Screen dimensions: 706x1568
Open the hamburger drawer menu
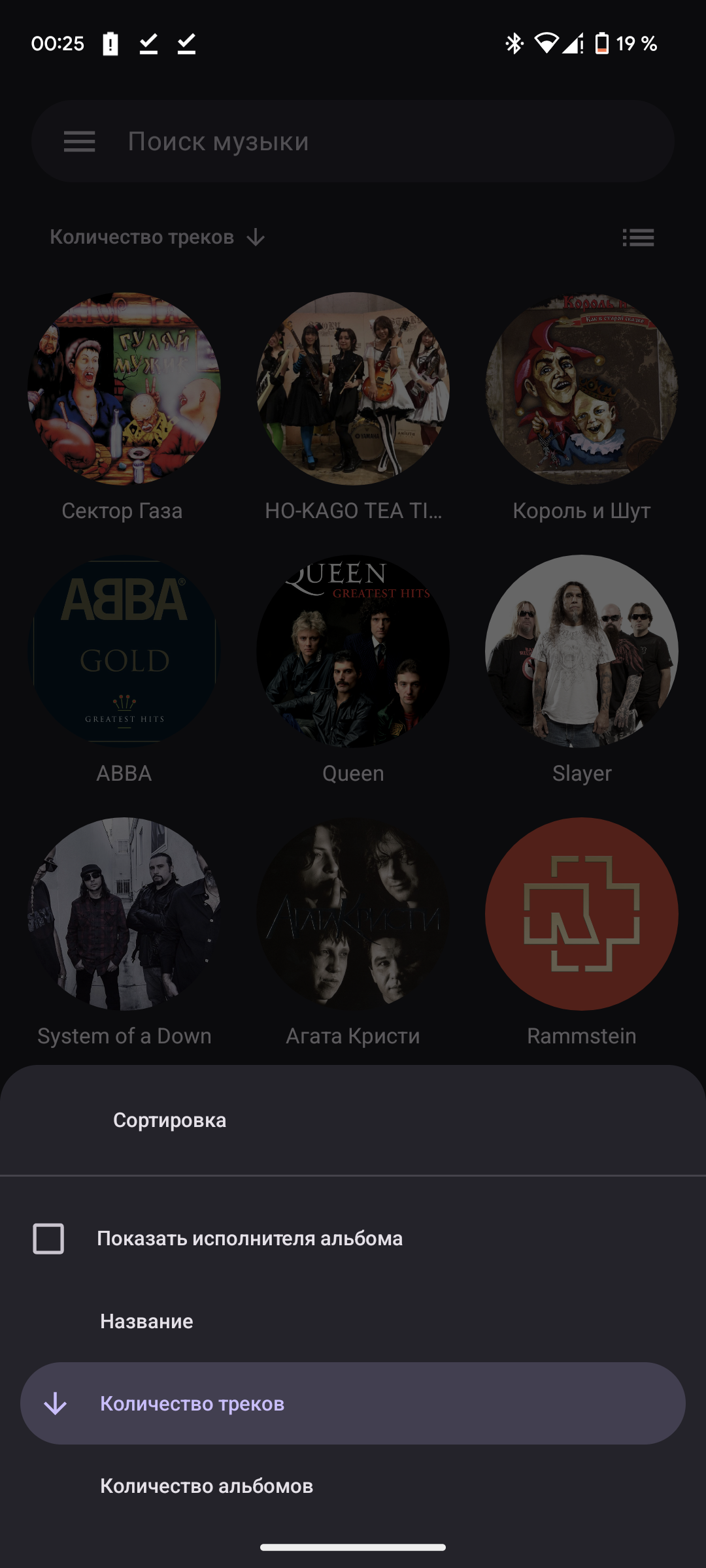click(x=79, y=141)
